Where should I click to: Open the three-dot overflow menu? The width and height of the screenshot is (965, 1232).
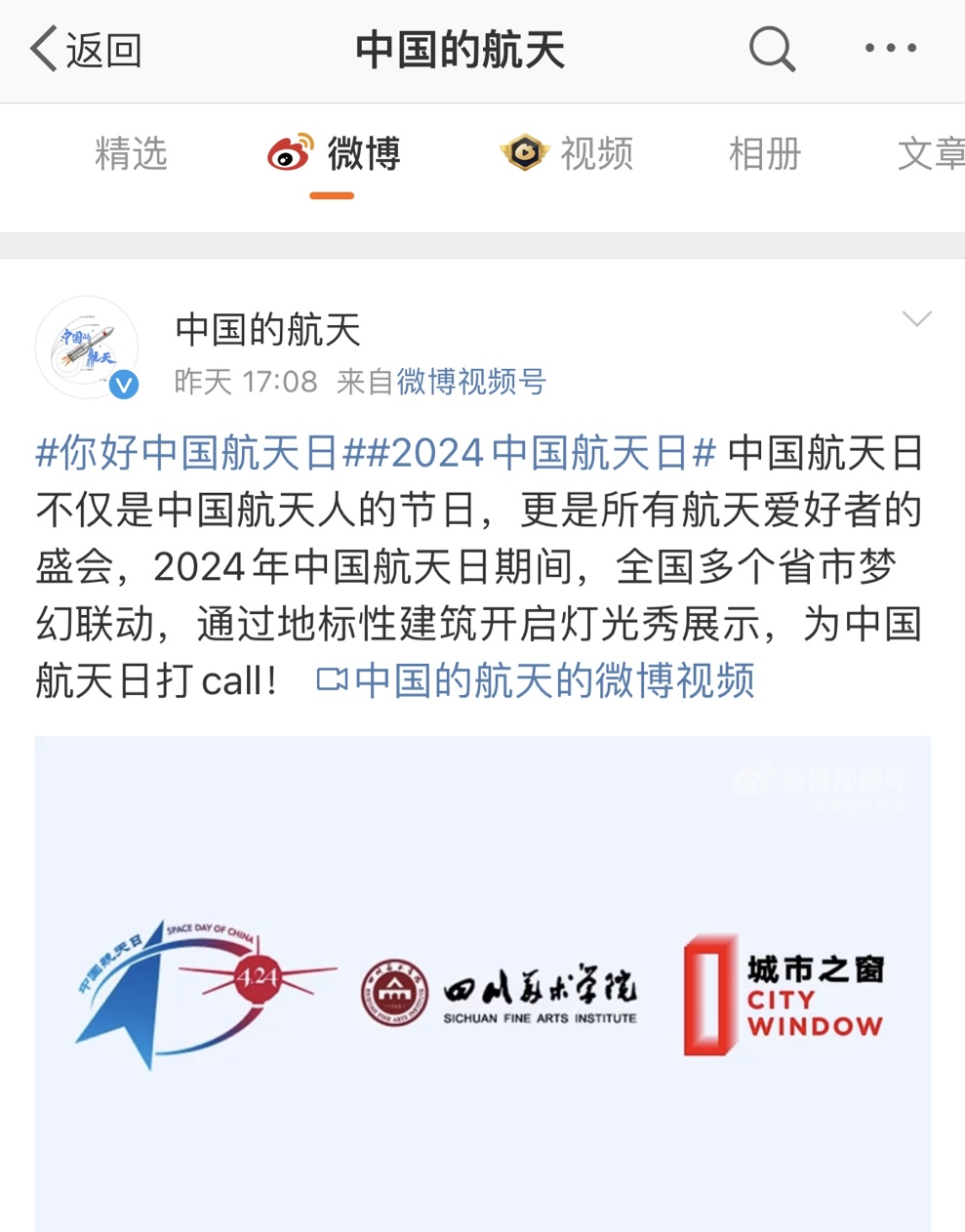coord(890,48)
